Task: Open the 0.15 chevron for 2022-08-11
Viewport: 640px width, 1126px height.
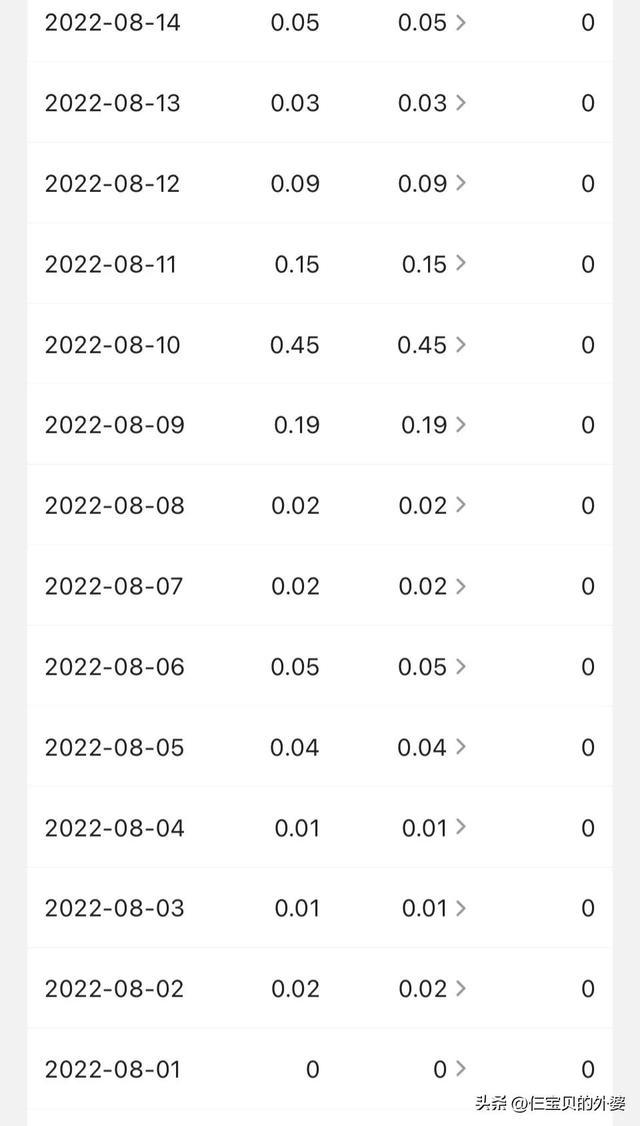Action: (x=460, y=264)
